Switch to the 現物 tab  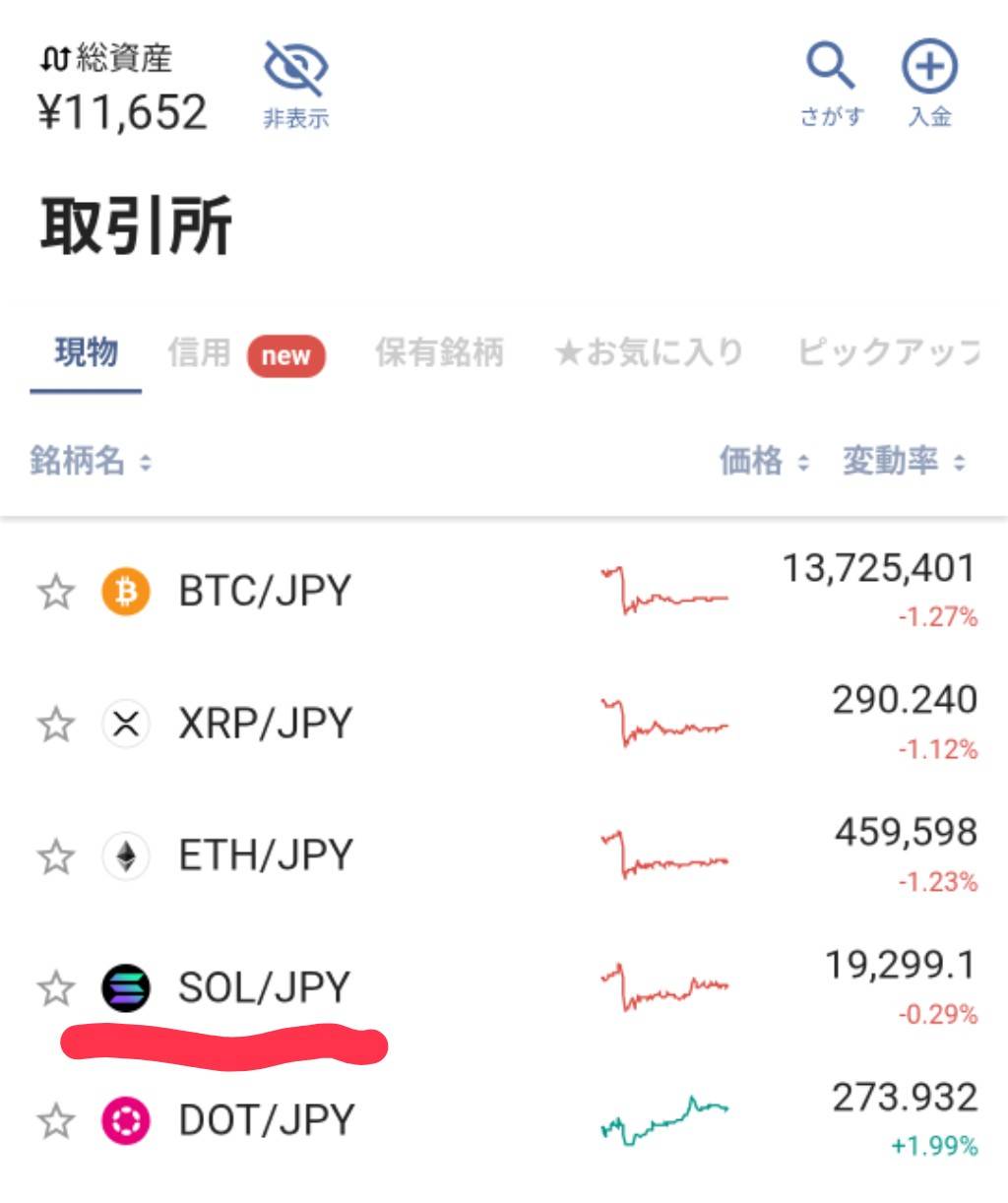pos(87,352)
